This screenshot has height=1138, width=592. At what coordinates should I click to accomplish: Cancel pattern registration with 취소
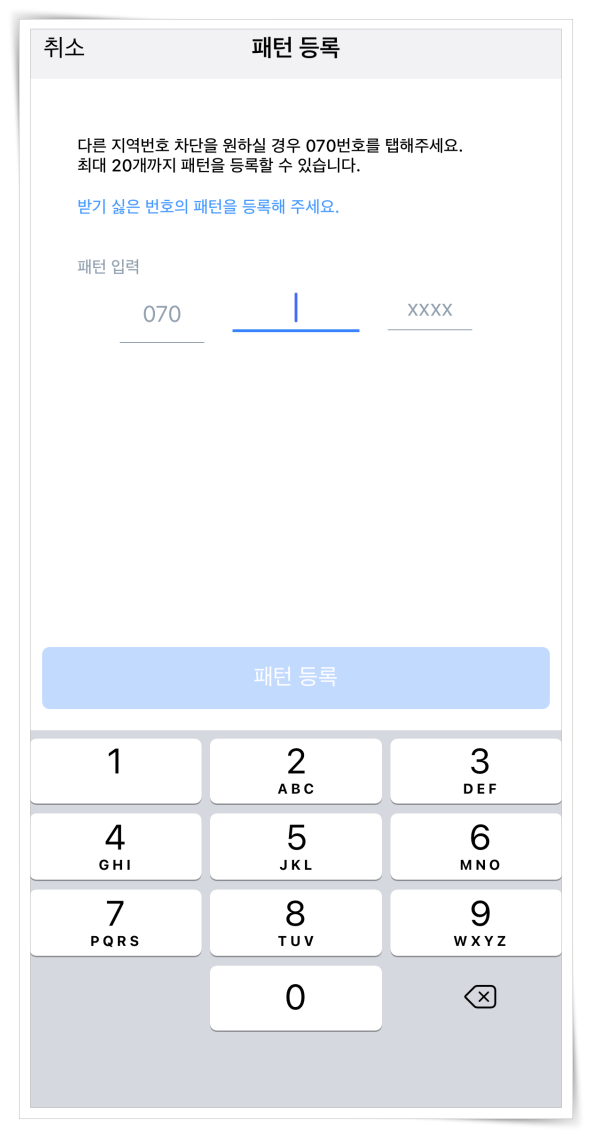[64, 48]
